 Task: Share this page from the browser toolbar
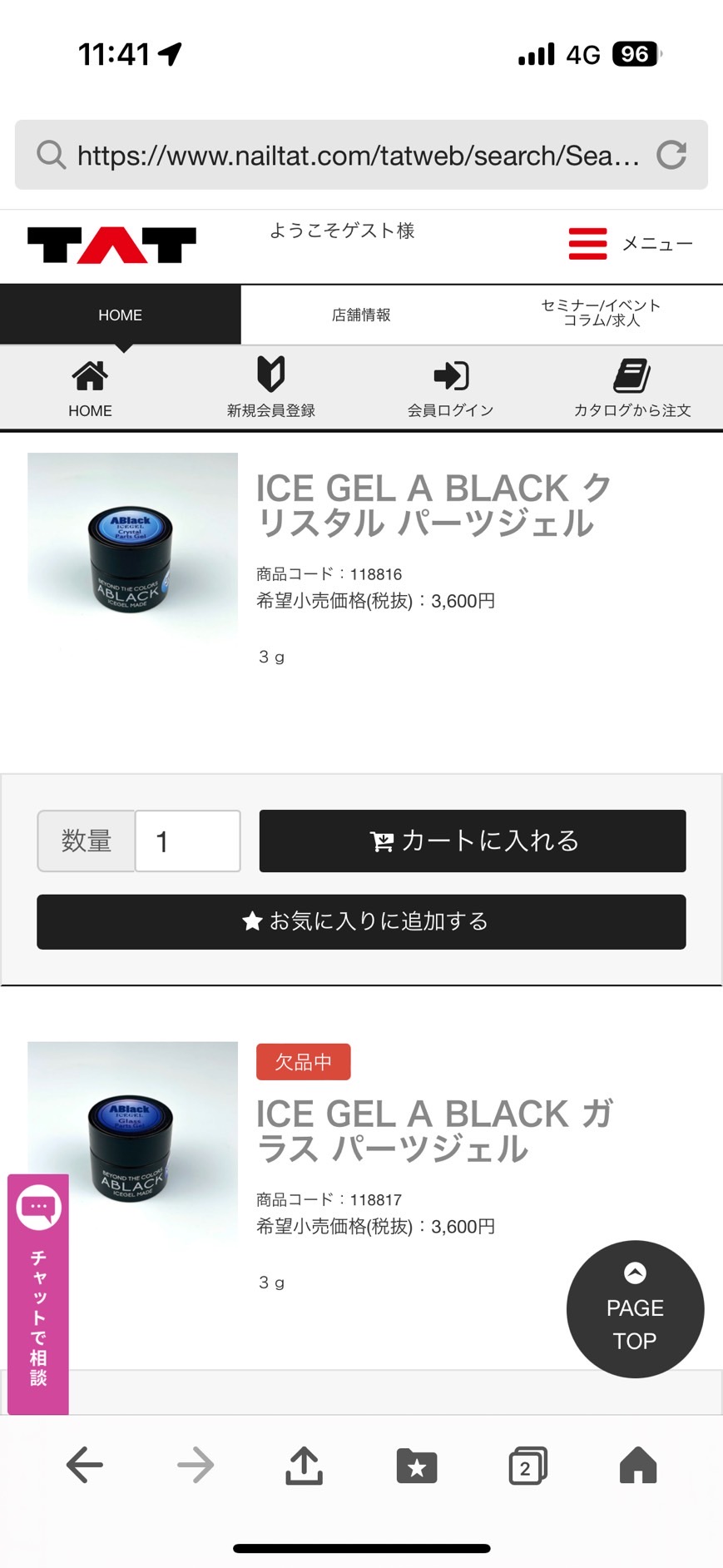click(x=305, y=1466)
